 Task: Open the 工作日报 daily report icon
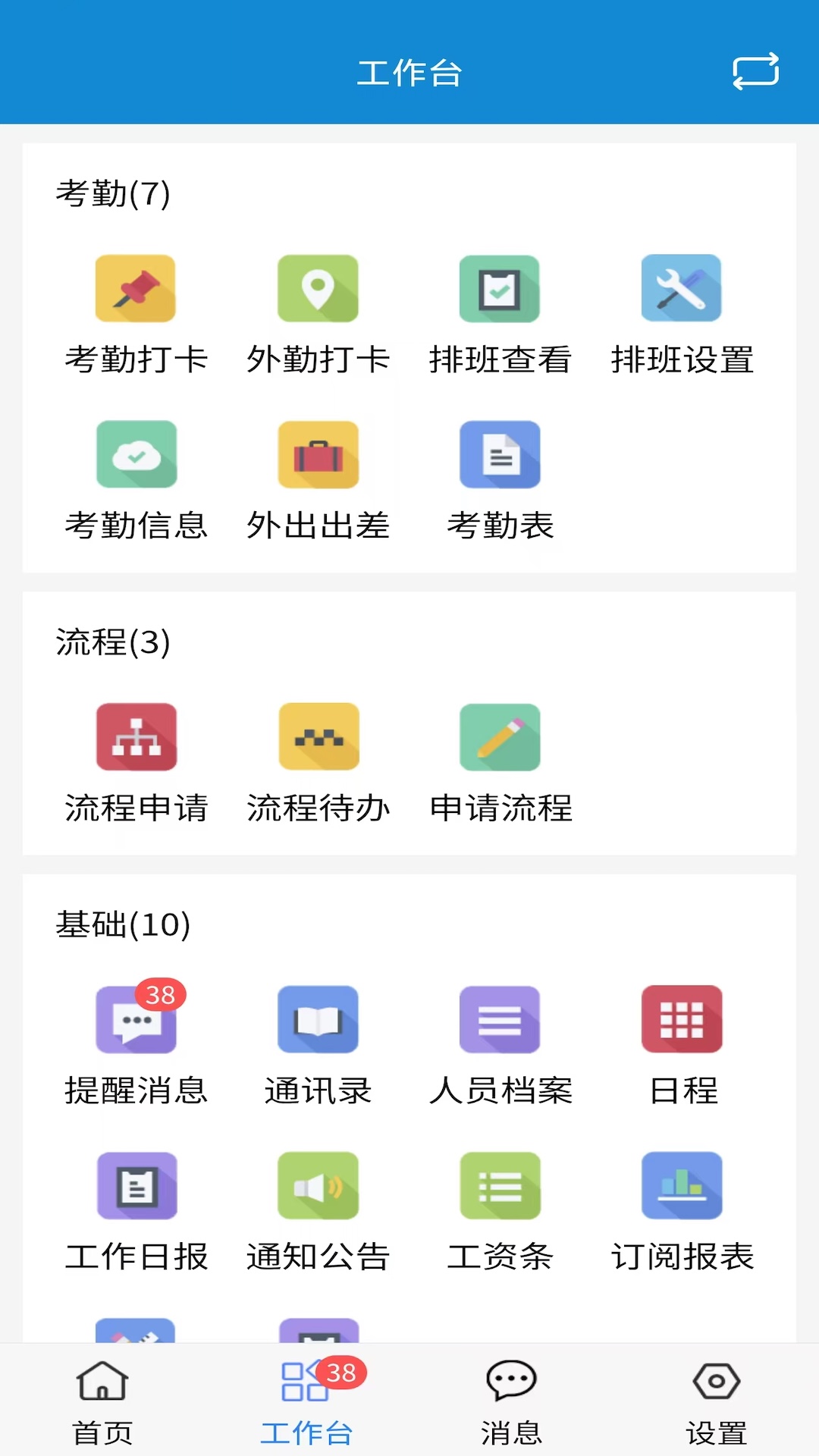[135, 1185]
